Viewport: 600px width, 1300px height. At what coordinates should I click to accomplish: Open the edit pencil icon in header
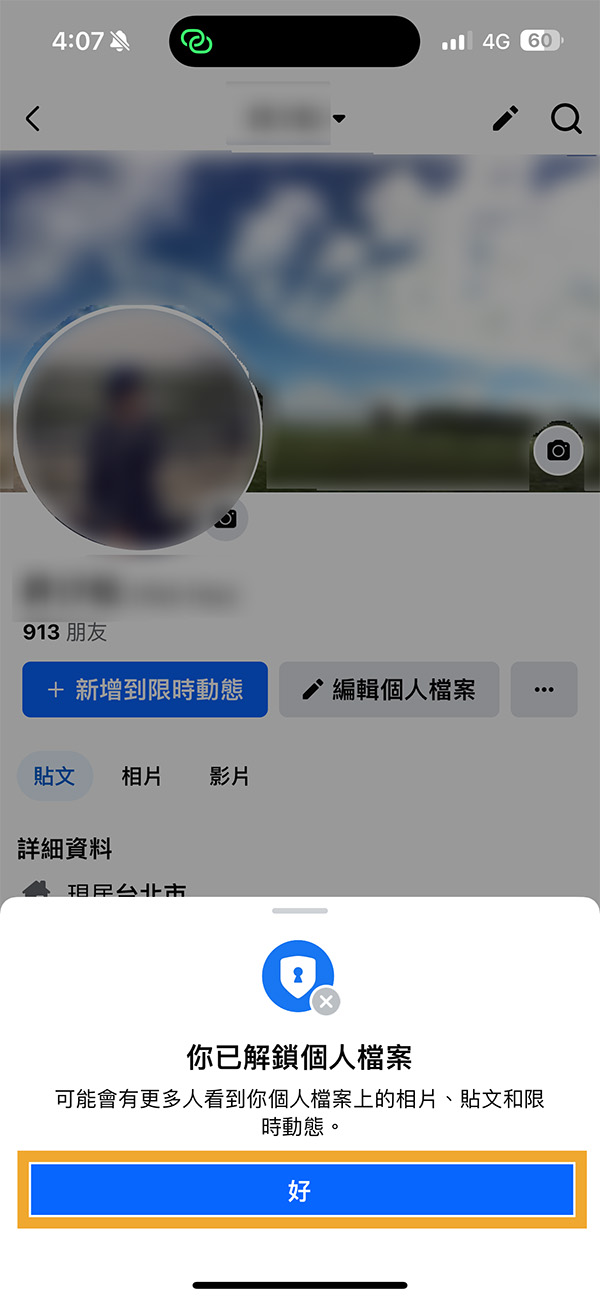[506, 119]
